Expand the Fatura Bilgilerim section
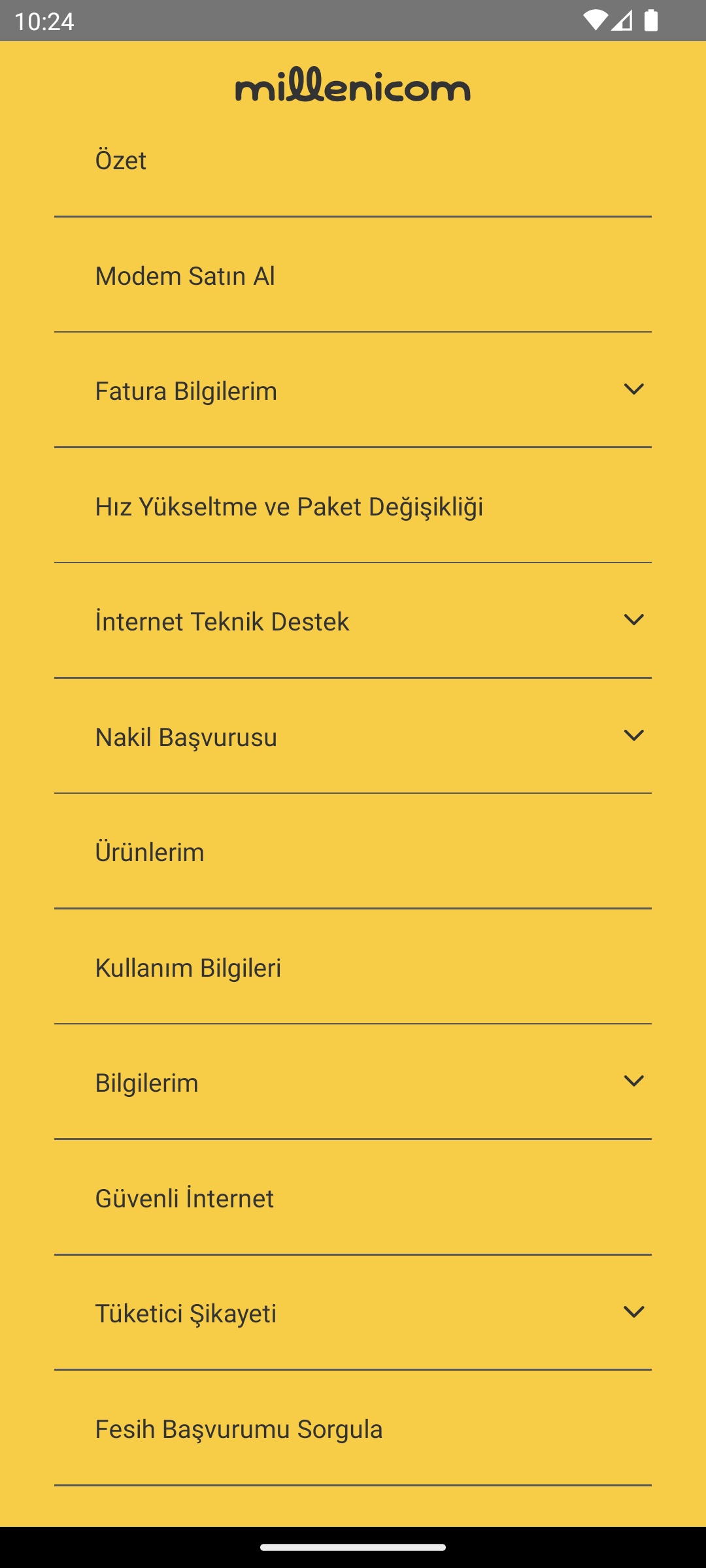The width and height of the screenshot is (706, 1568). [353, 391]
